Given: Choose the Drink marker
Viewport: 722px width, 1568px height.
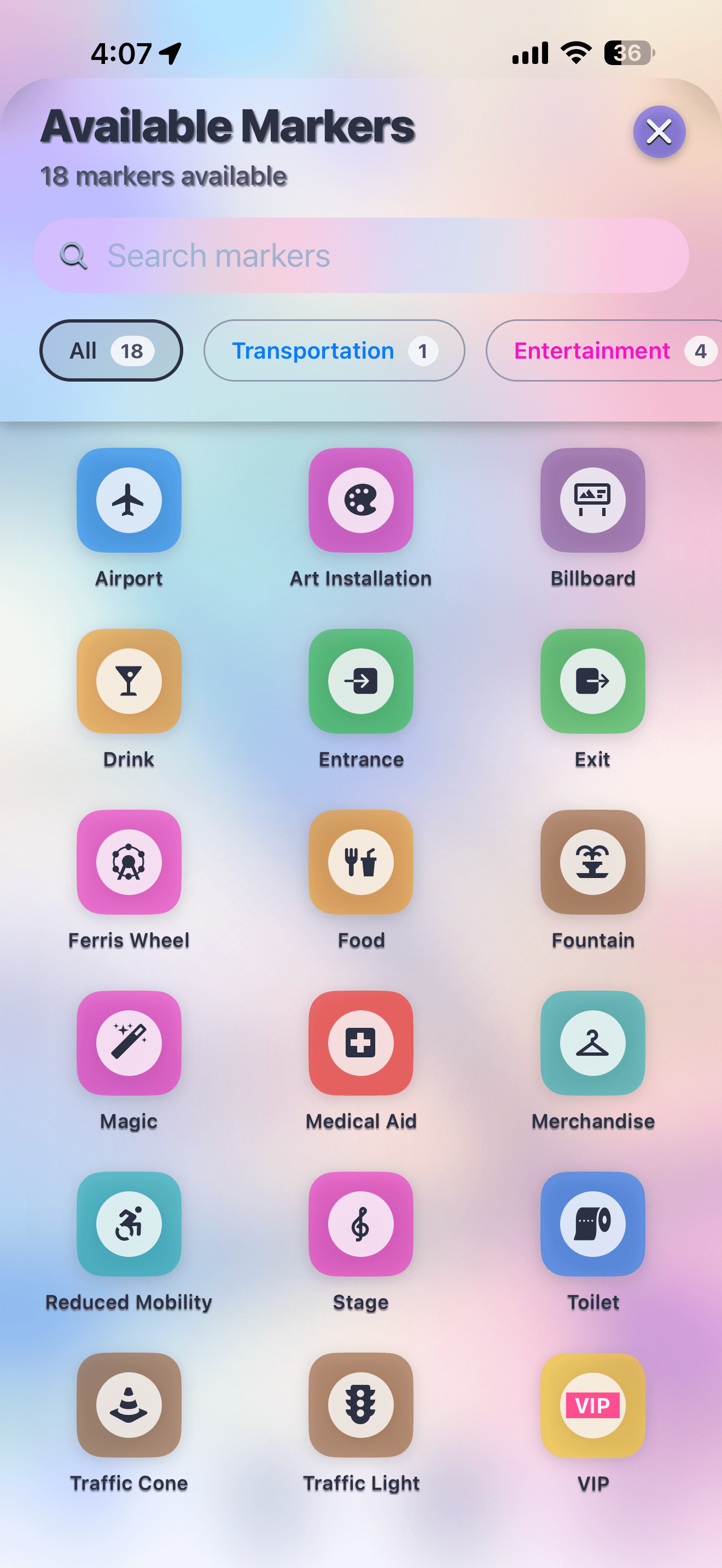Looking at the screenshot, I should tap(129, 681).
